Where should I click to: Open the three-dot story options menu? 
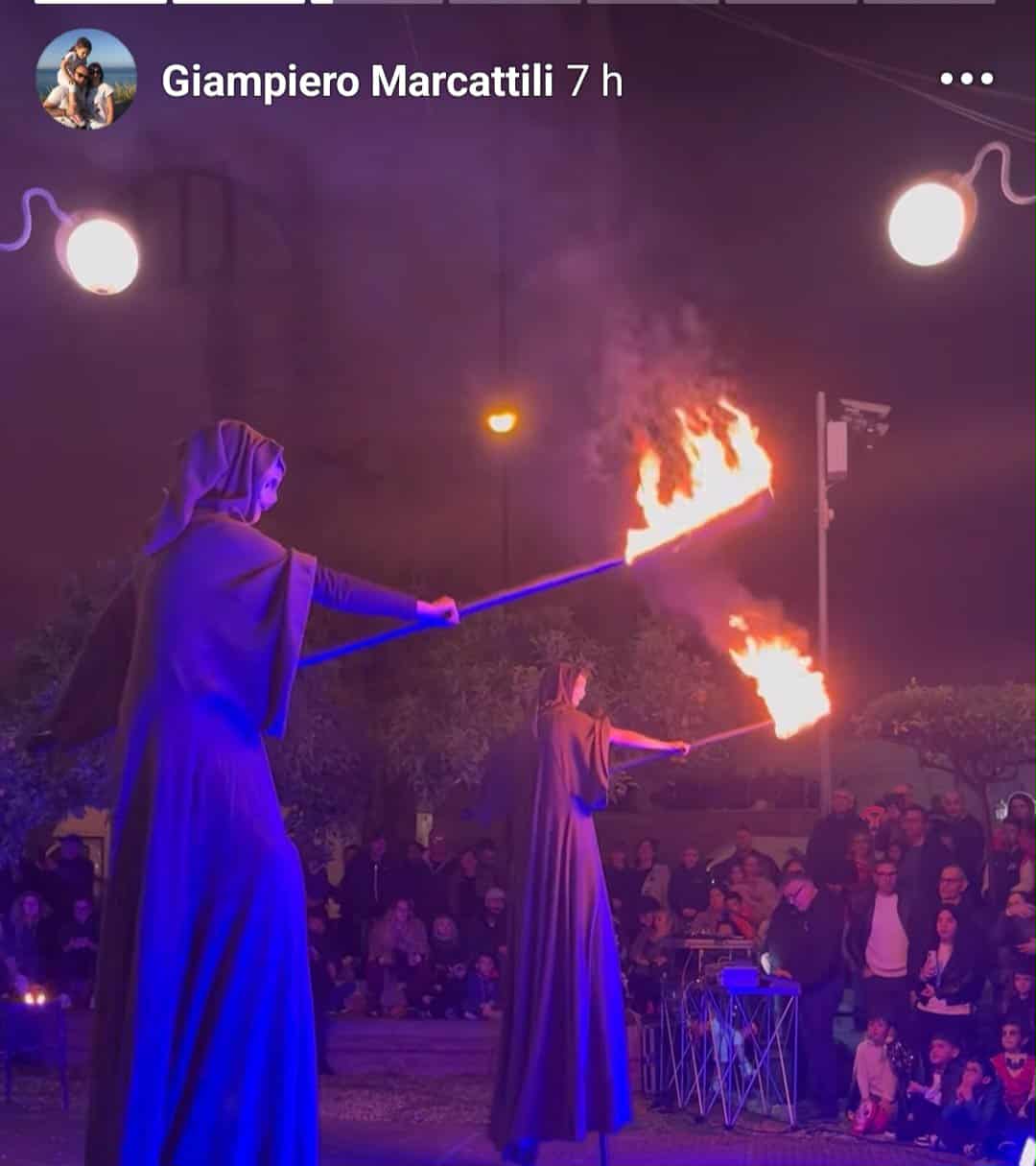[x=966, y=79]
